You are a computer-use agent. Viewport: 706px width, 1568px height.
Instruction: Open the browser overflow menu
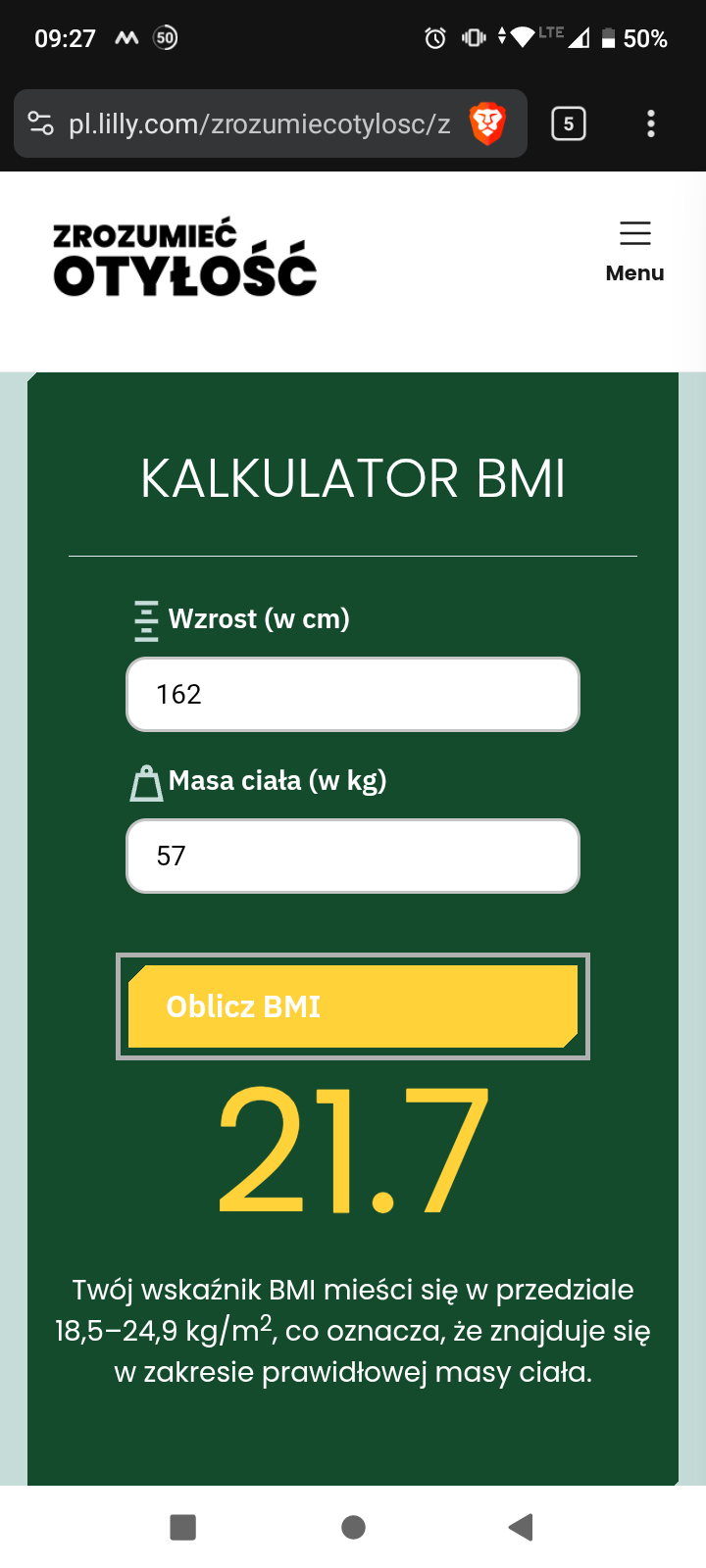click(651, 123)
